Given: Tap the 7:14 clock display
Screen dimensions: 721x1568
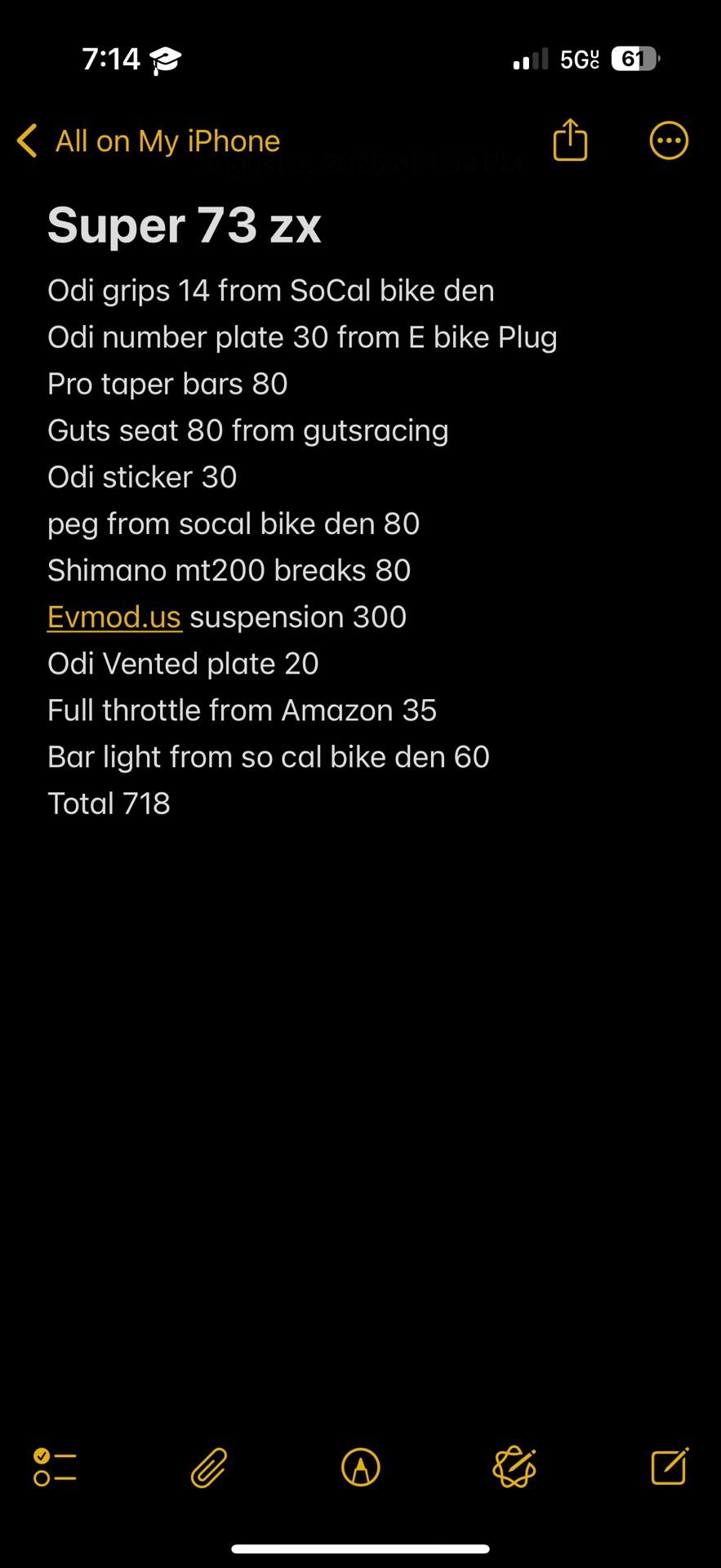Looking at the screenshot, I should [x=113, y=57].
